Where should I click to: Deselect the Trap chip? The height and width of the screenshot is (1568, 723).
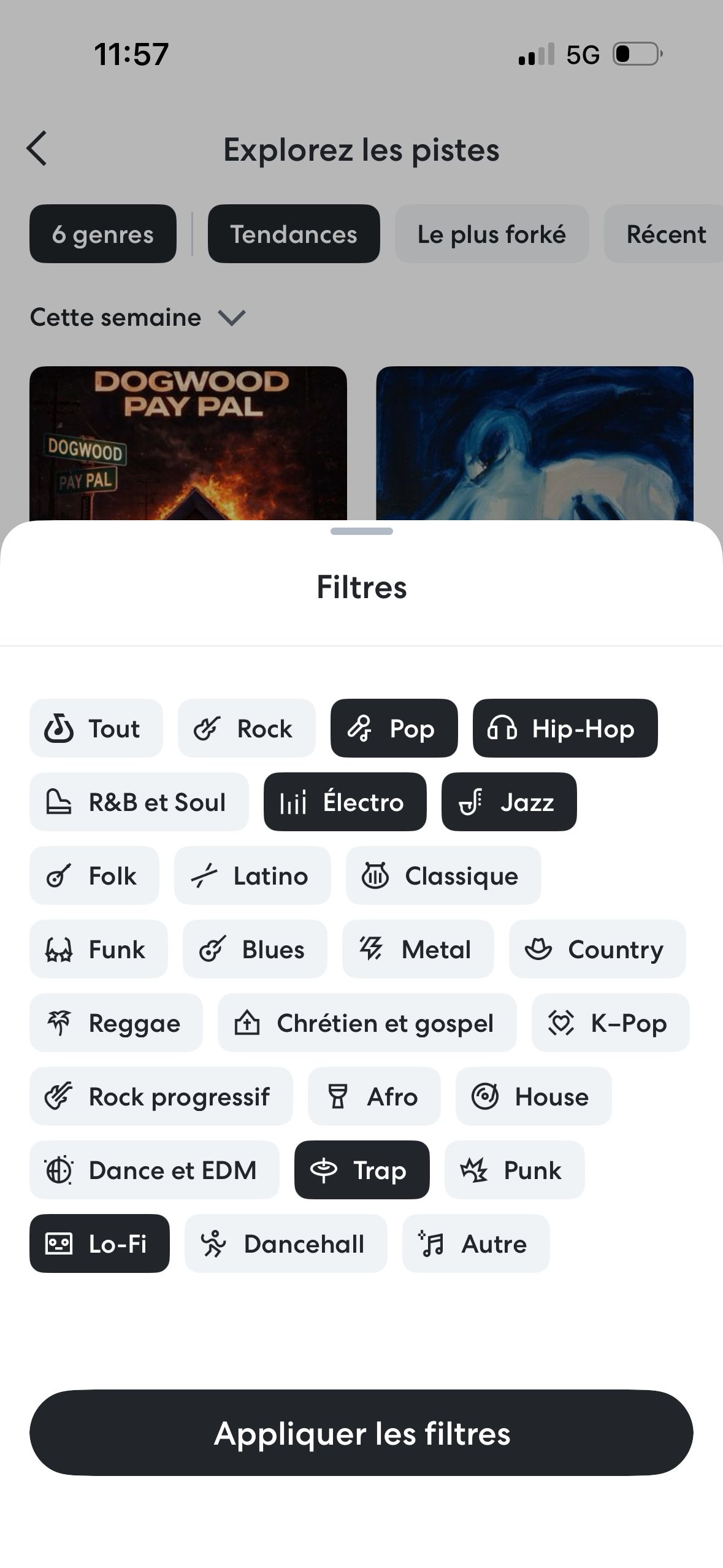[362, 1170]
